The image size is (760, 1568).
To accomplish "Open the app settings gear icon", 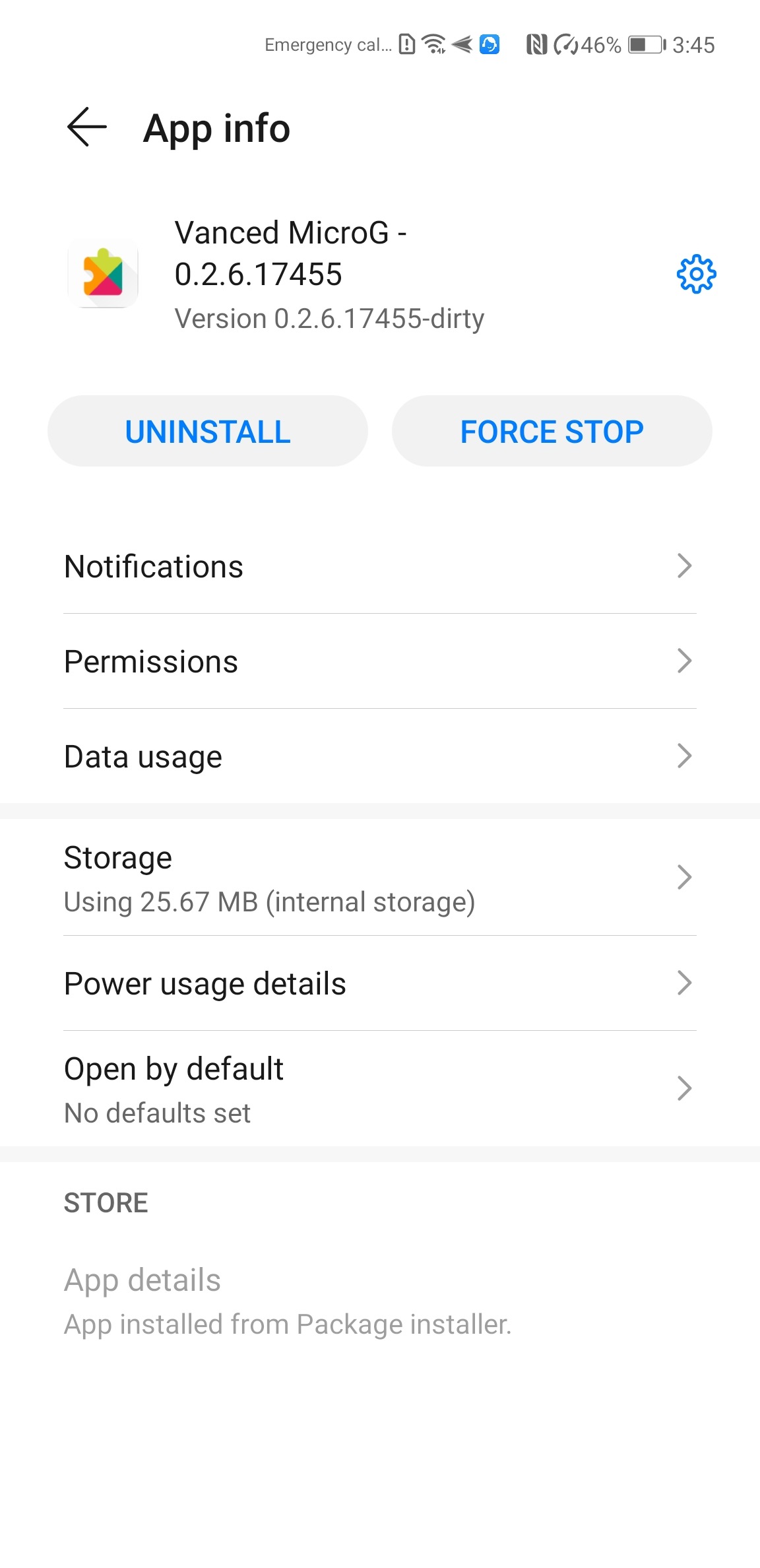I will click(696, 274).
